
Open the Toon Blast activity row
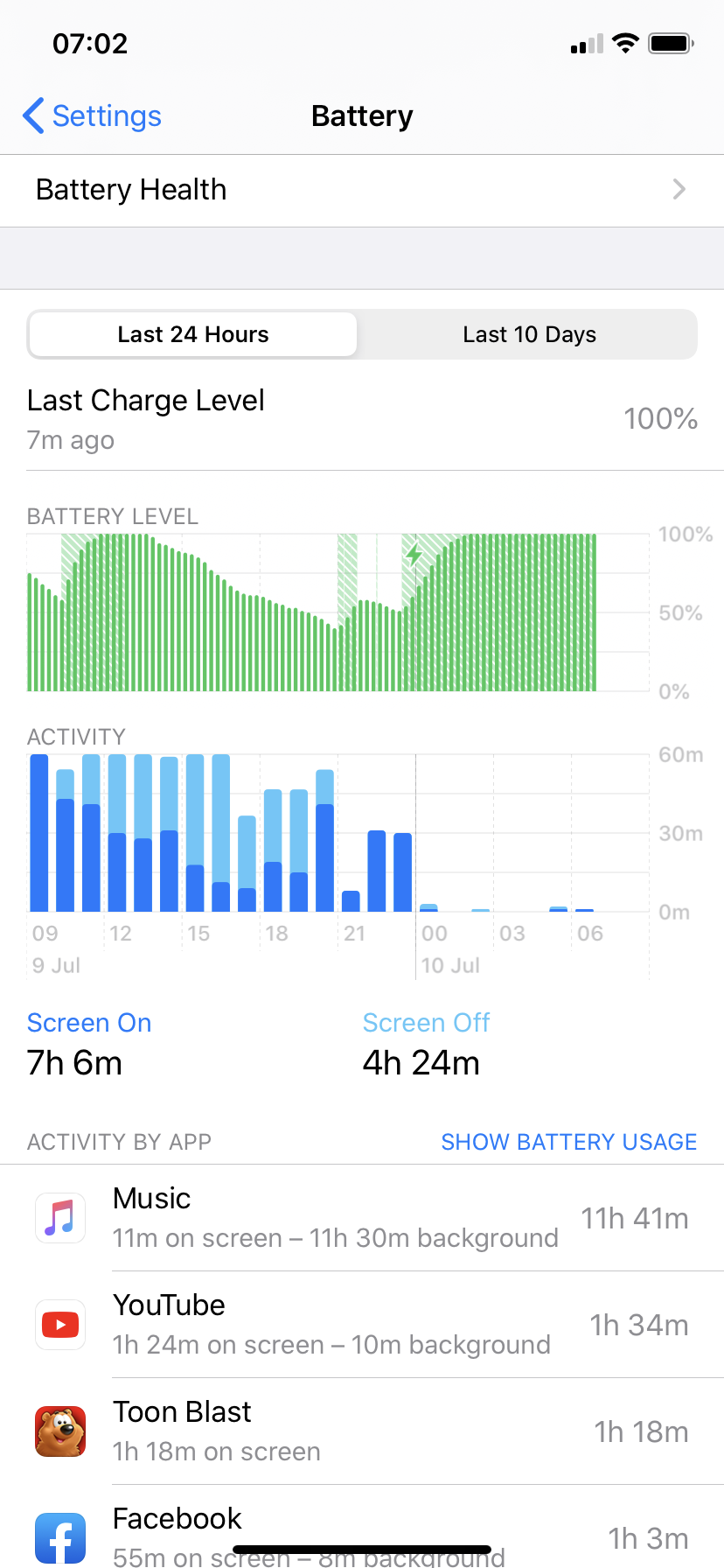(x=361, y=1431)
